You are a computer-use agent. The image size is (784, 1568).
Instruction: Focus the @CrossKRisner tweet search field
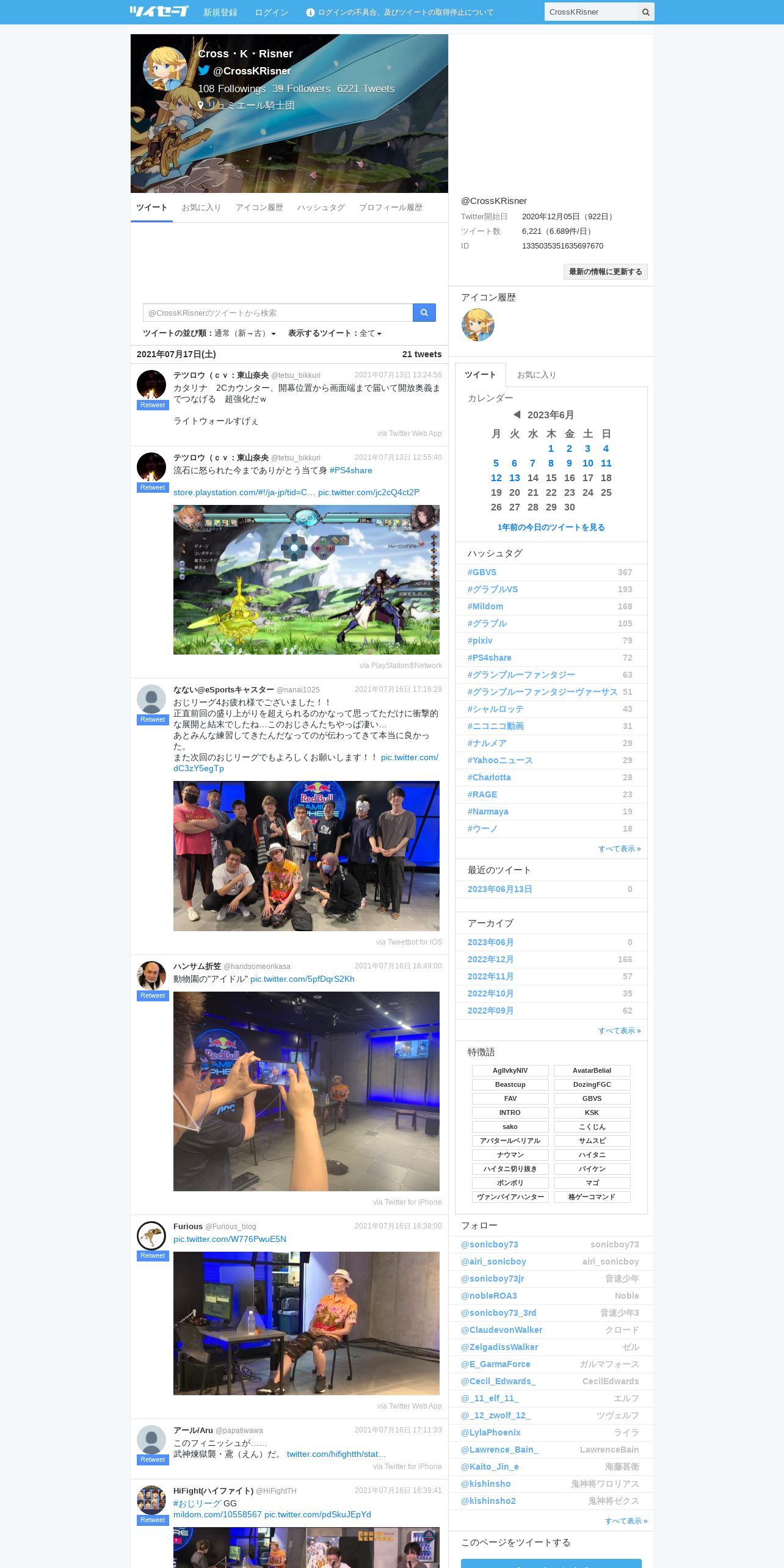[278, 313]
